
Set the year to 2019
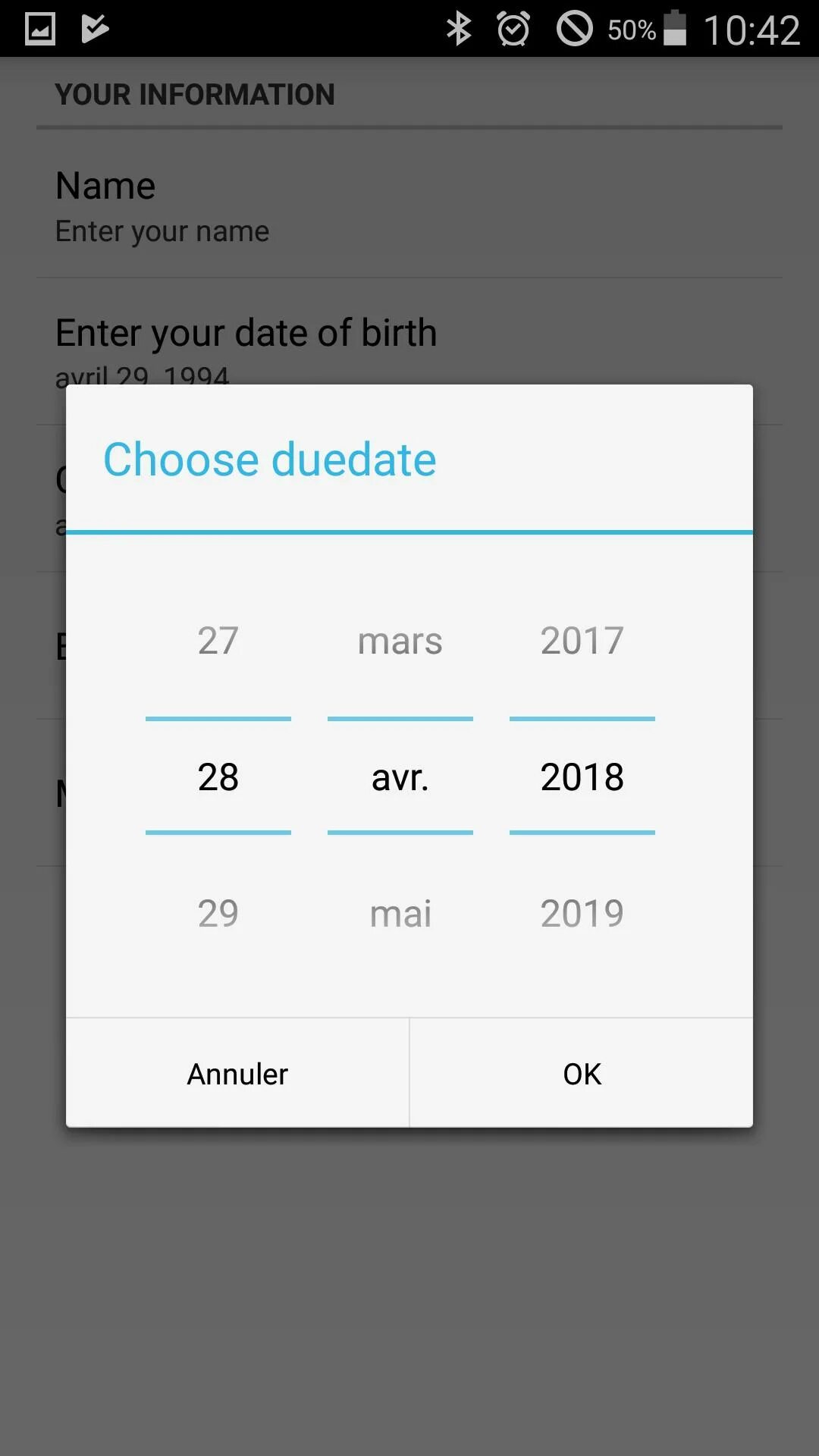[582, 913]
